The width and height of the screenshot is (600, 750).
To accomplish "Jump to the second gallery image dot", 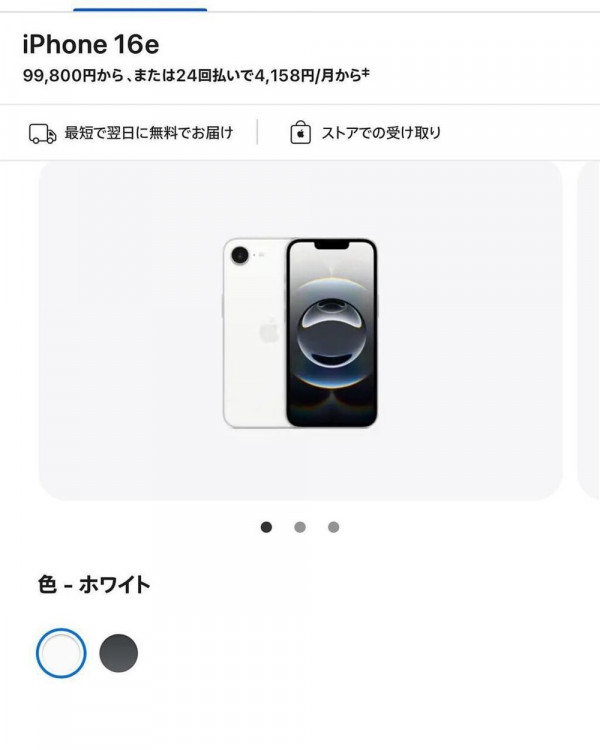I will tap(300, 527).
